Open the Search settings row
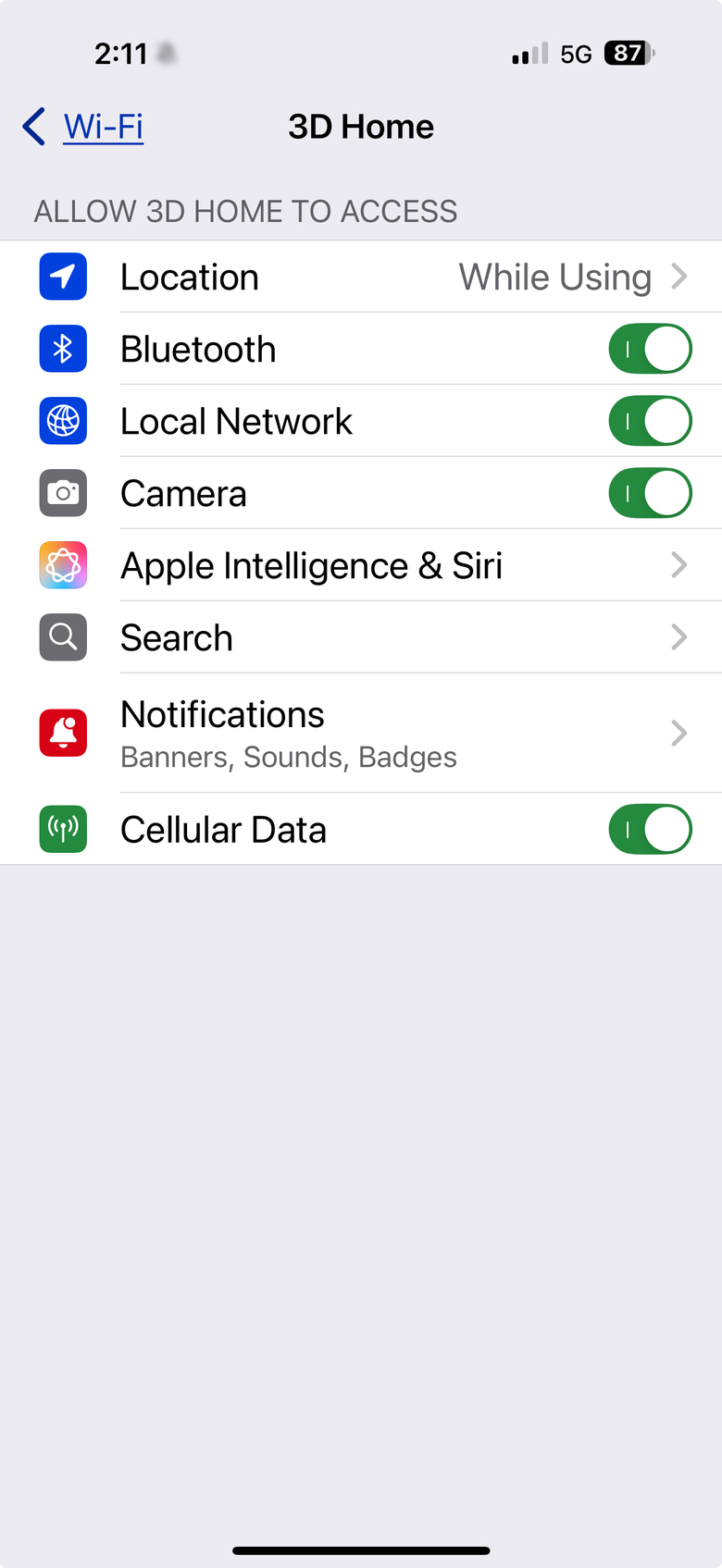The height and width of the screenshot is (1568, 722). pyautogui.click(x=361, y=637)
